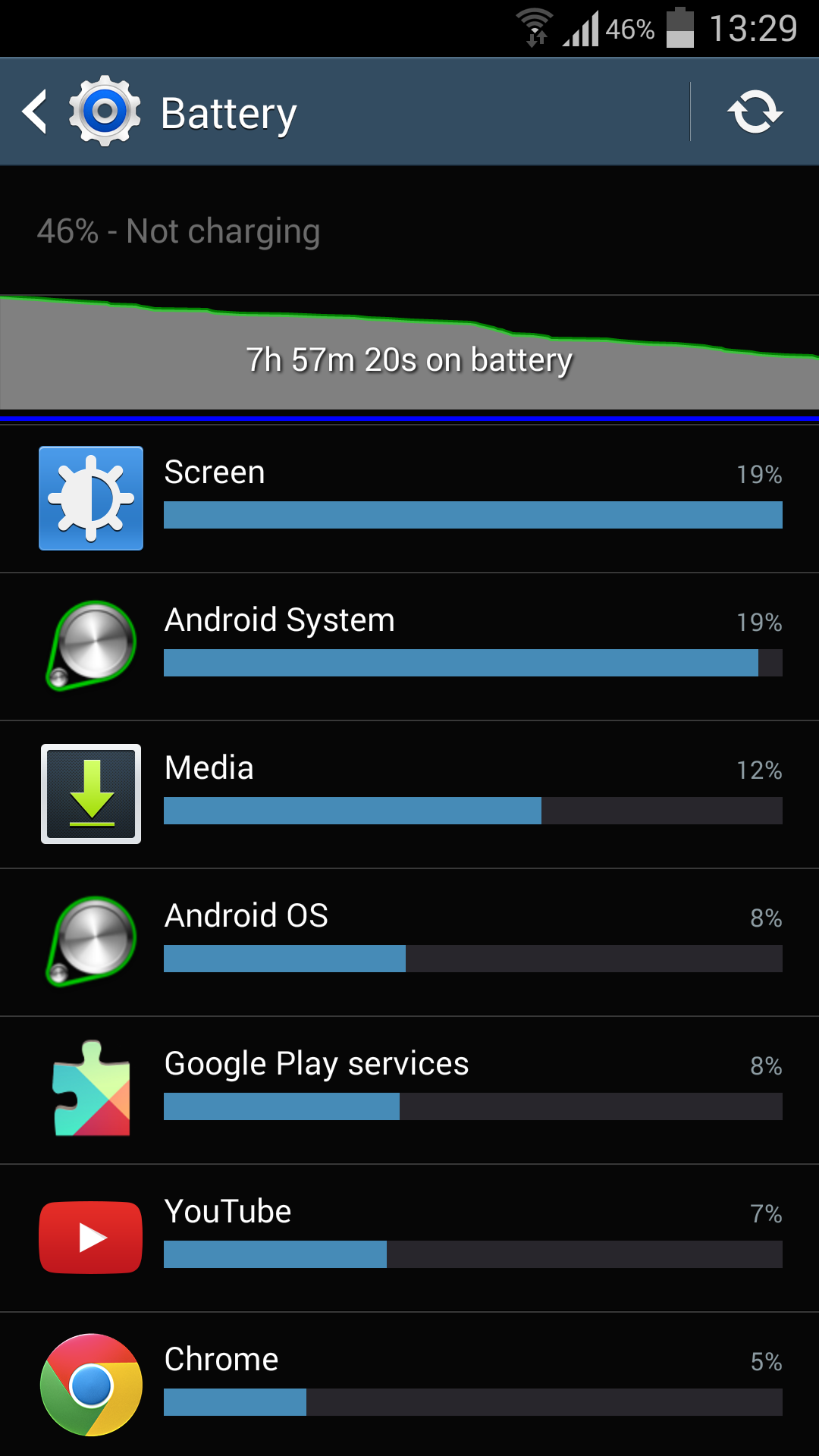View Android OS battery usage

click(x=409, y=941)
